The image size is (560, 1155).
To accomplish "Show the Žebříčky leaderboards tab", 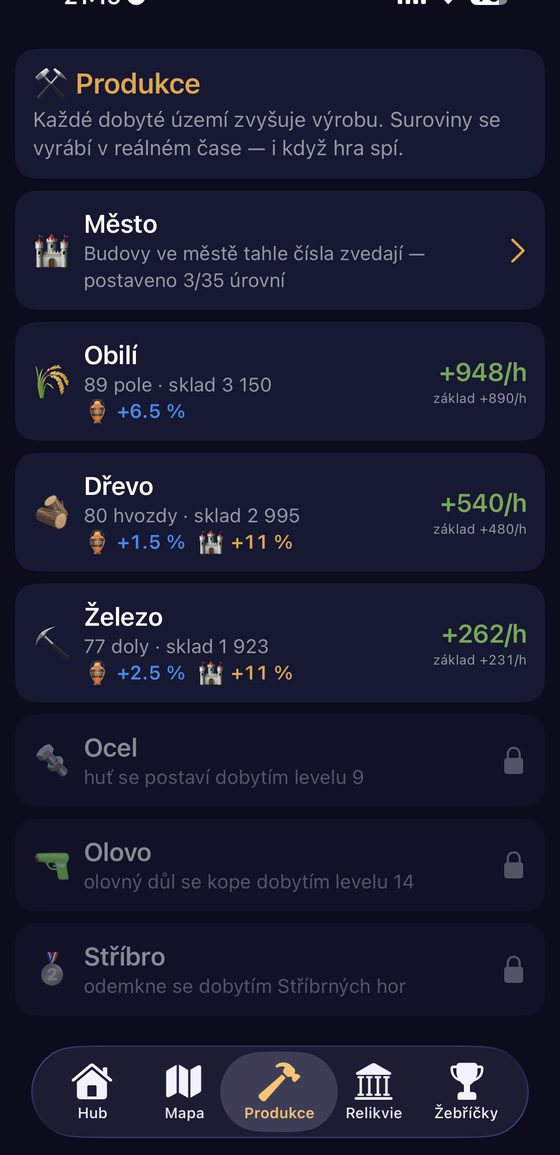I will pos(466,1092).
